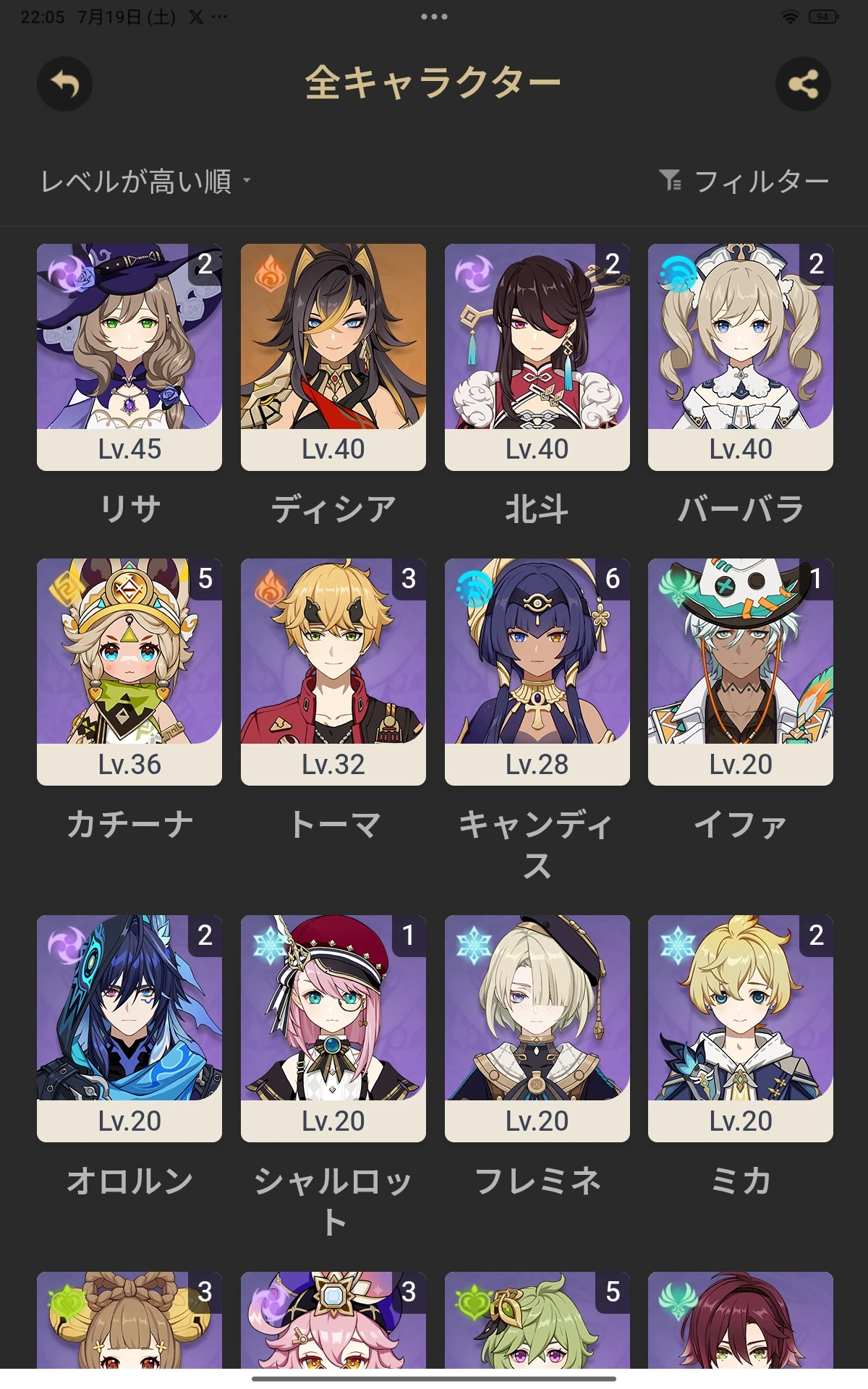Screen dimensions: 868x1389
Task: View フレミネ character details
Action: pyautogui.click(x=537, y=1028)
